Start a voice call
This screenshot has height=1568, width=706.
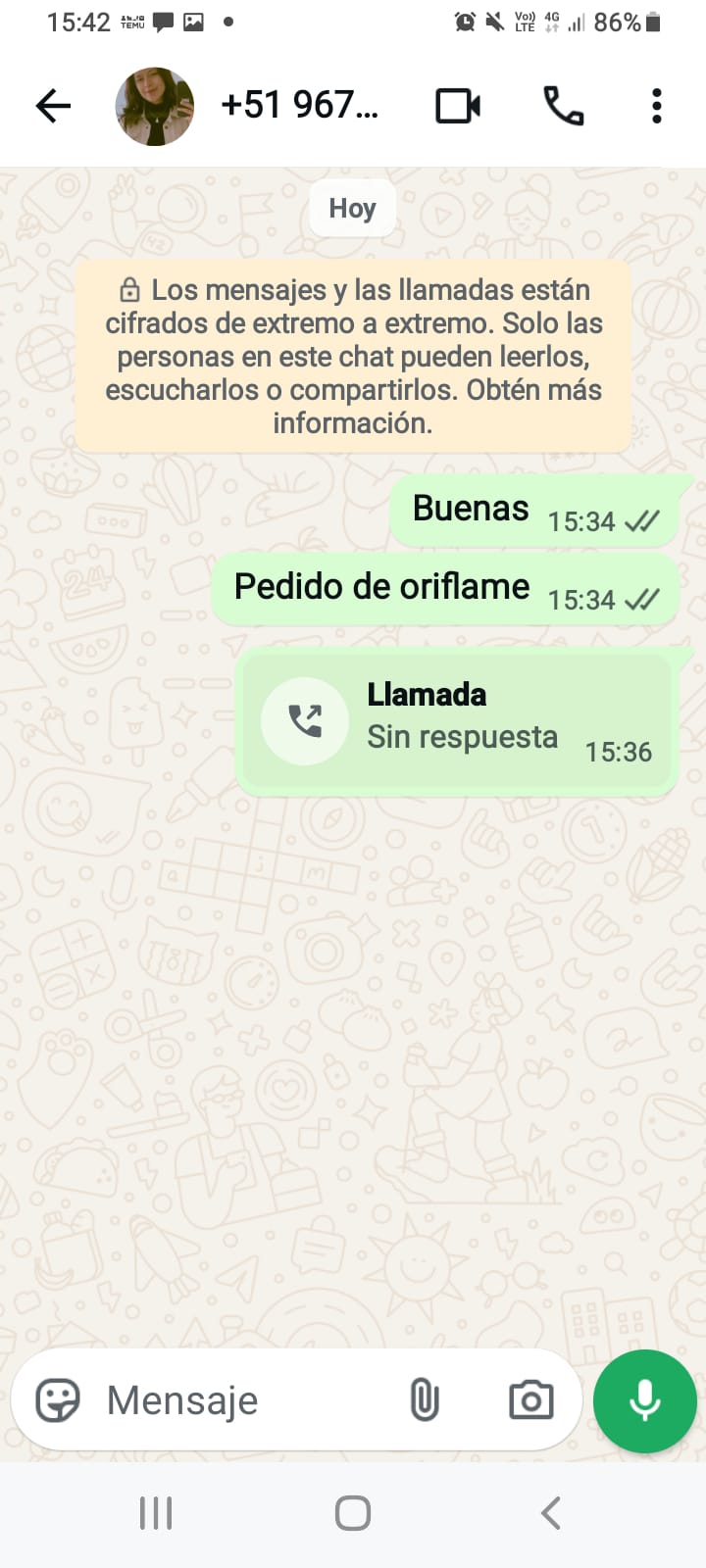pyautogui.click(x=563, y=106)
